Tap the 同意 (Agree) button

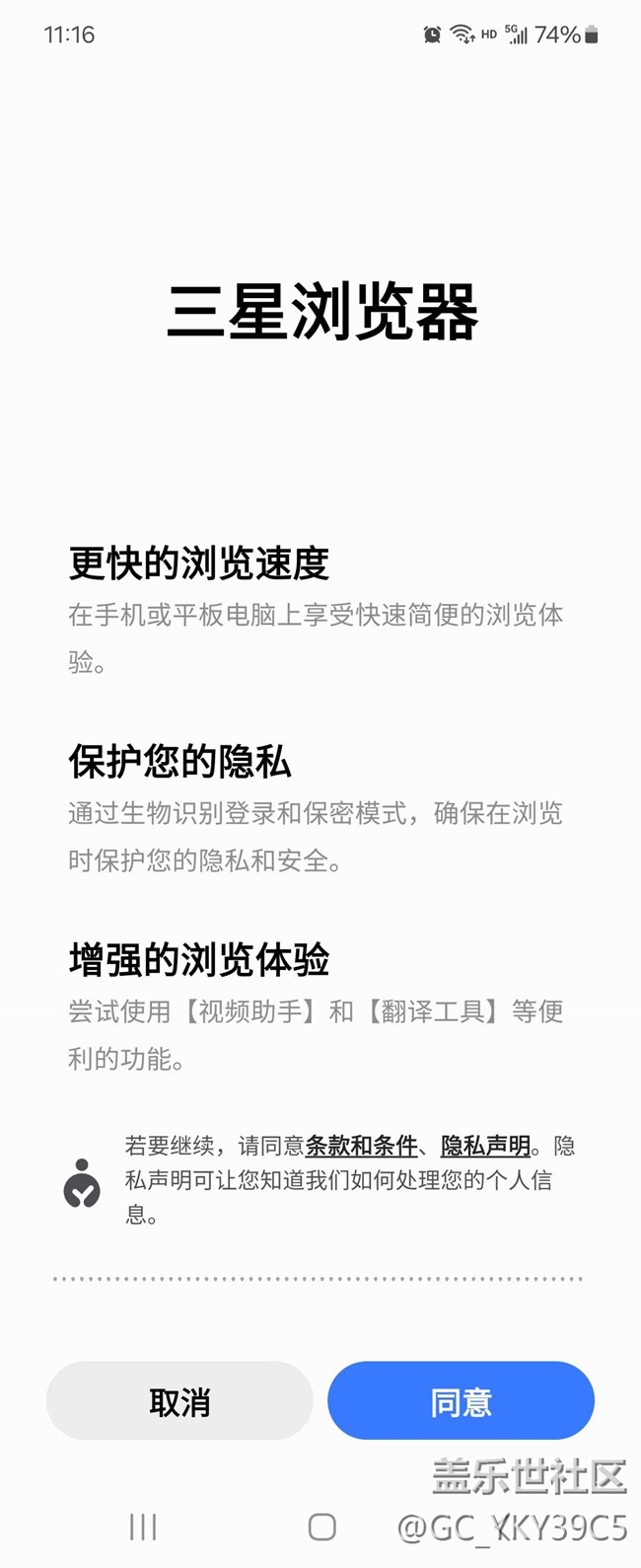(461, 1400)
